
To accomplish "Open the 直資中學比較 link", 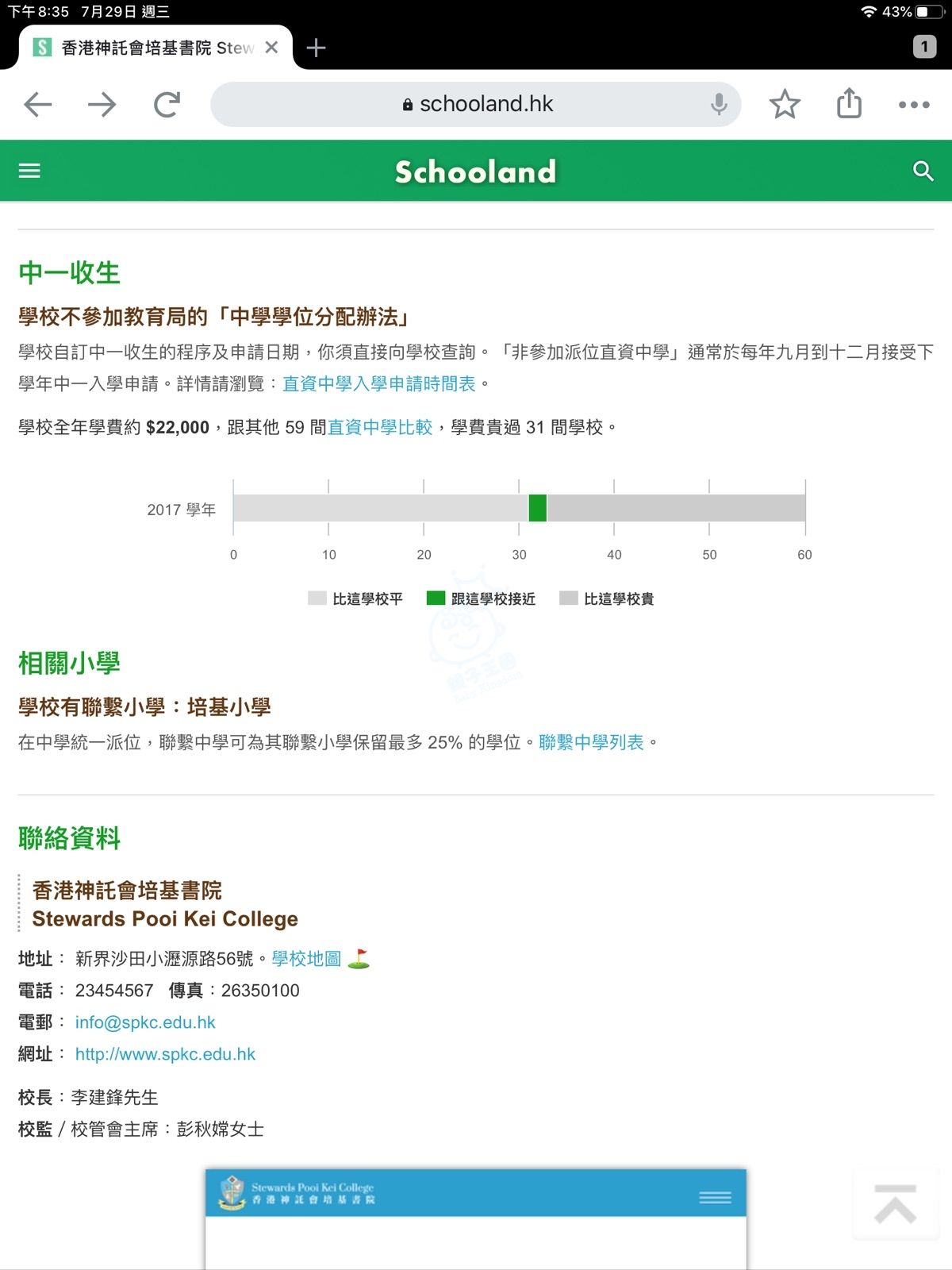I will point(380,428).
